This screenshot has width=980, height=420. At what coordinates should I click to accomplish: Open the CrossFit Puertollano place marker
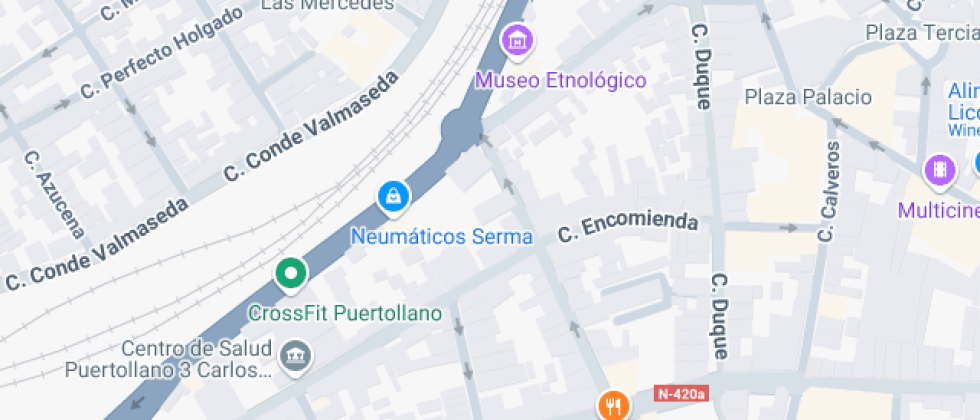click(291, 273)
